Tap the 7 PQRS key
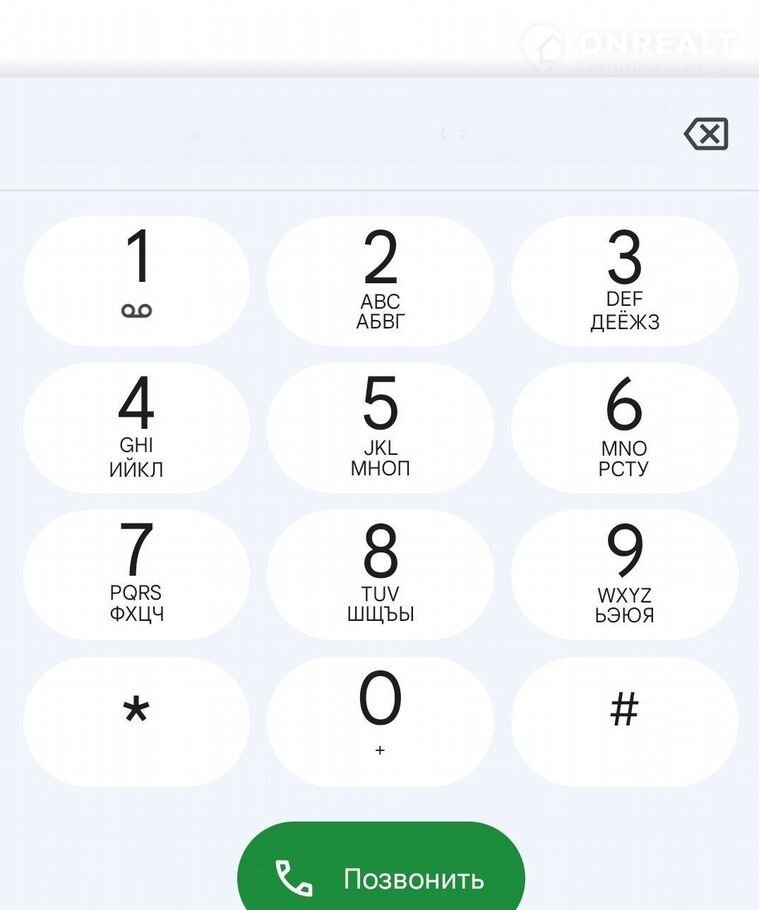The height and width of the screenshot is (910, 759). coord(137,574)
